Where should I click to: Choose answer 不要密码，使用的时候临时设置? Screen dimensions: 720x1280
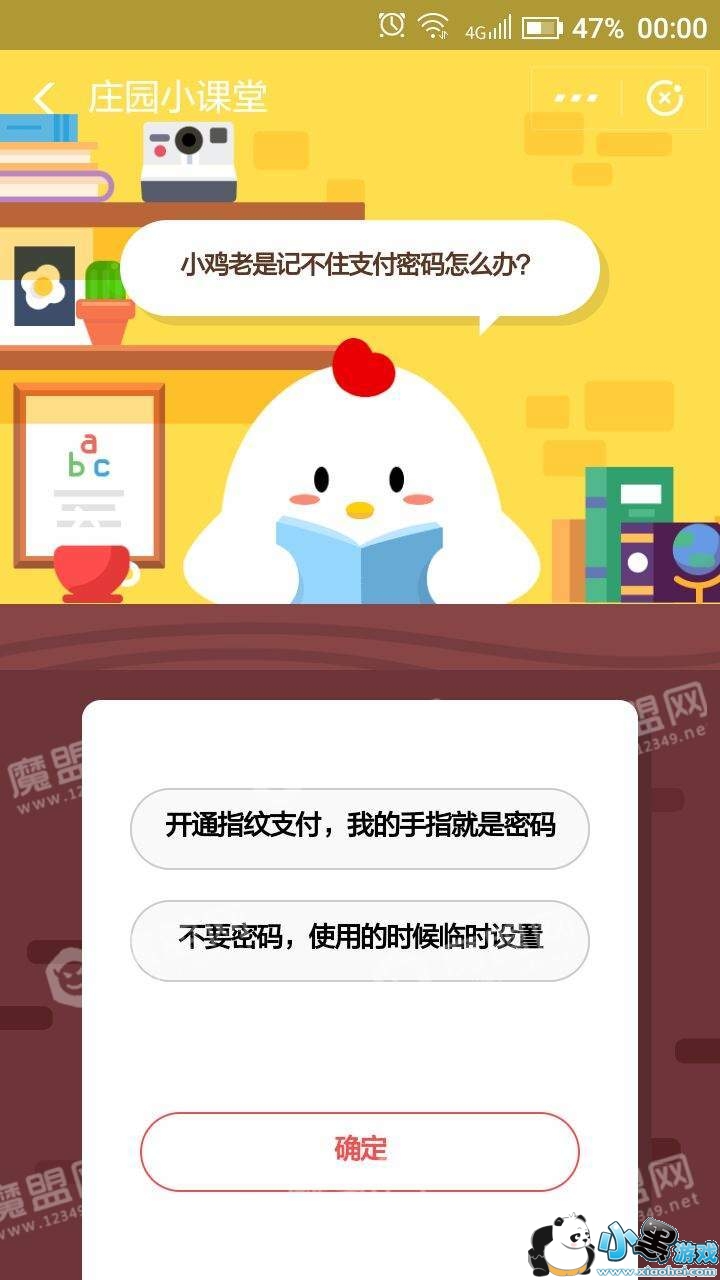[x=360, y=940]
